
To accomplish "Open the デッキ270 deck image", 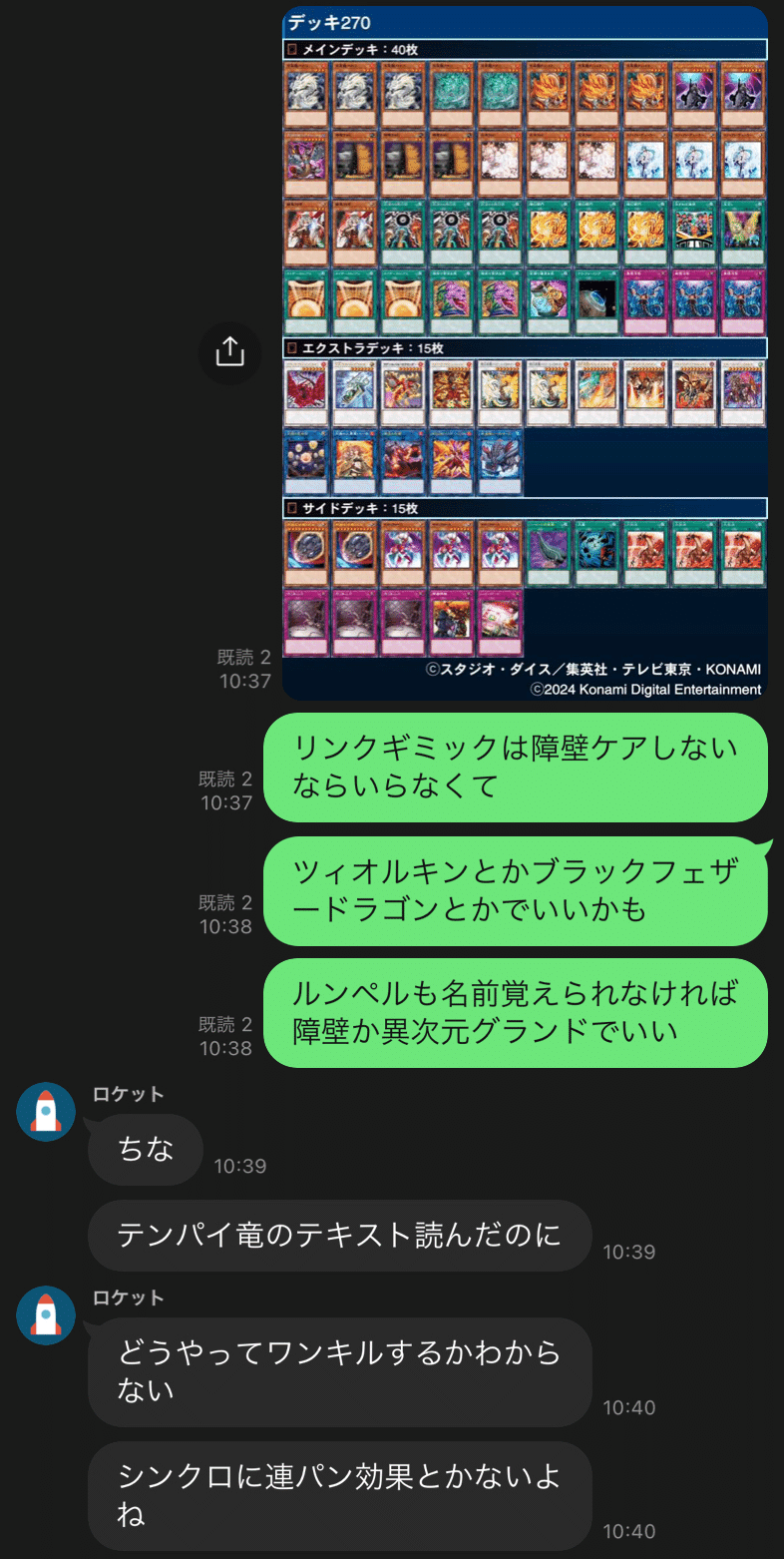I will (525, 353).
